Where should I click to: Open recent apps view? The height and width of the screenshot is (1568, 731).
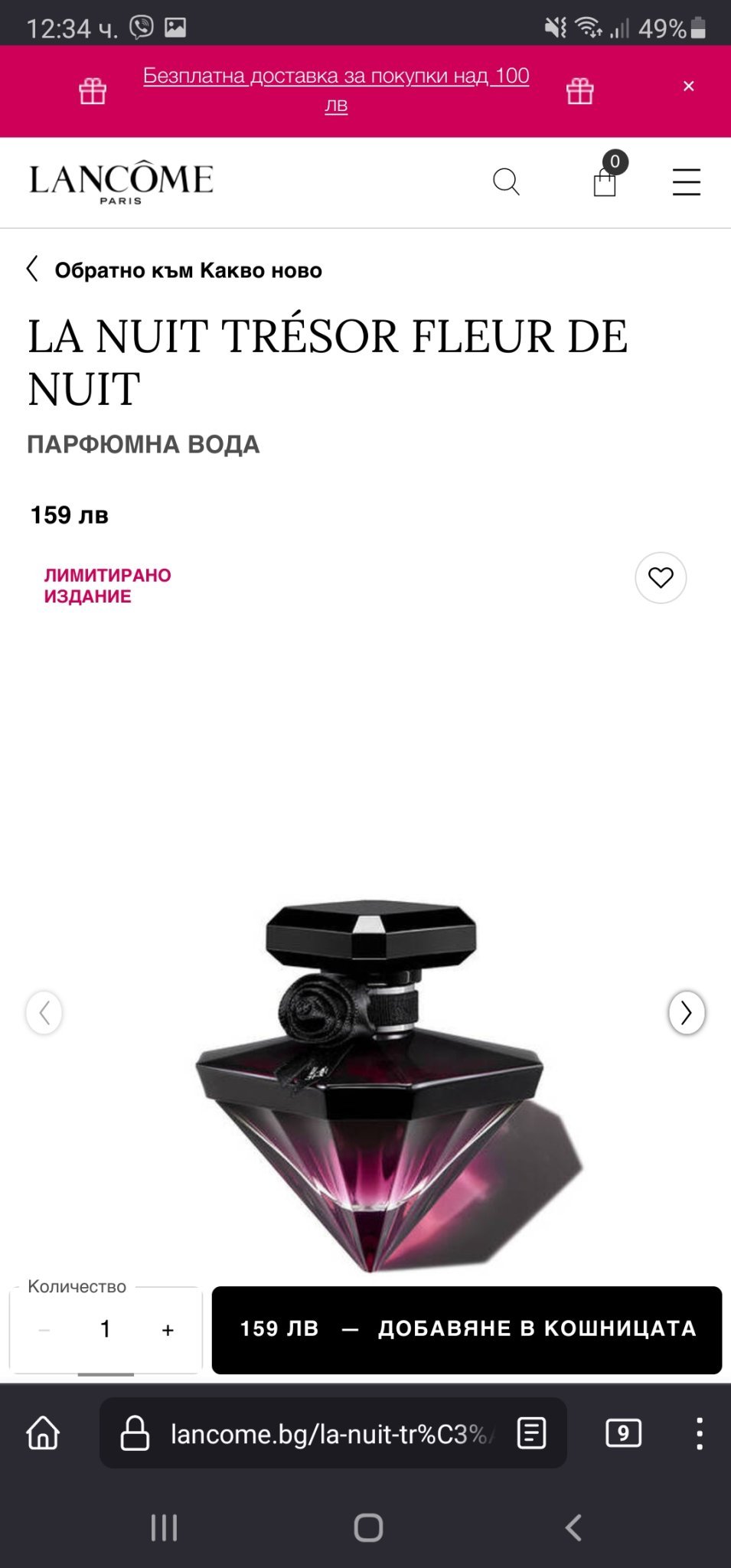pyautogui.click(x=164, y=1527)
